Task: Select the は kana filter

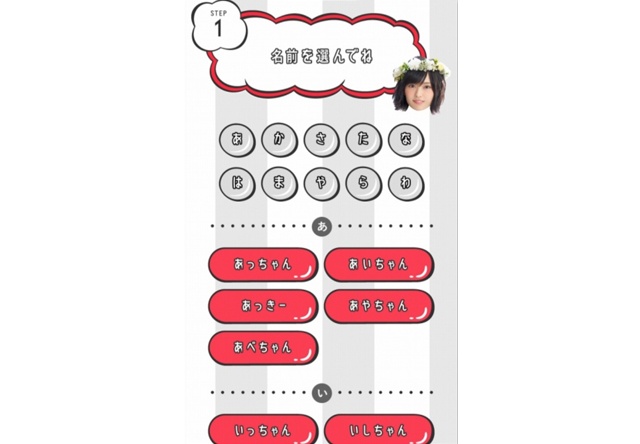Action: [237, 182]
